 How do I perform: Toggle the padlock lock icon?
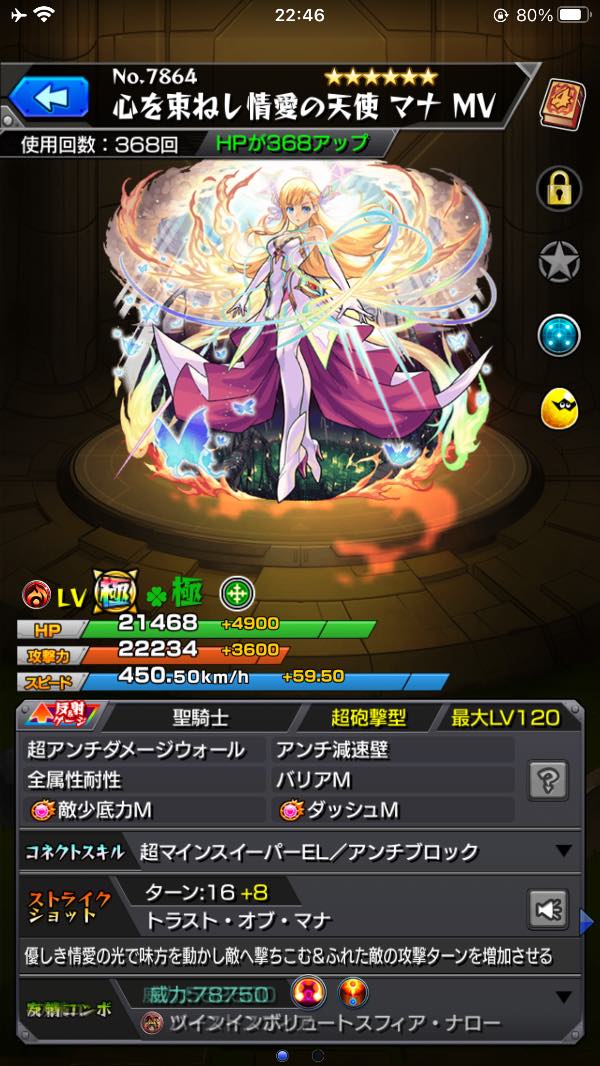point(559,187)
